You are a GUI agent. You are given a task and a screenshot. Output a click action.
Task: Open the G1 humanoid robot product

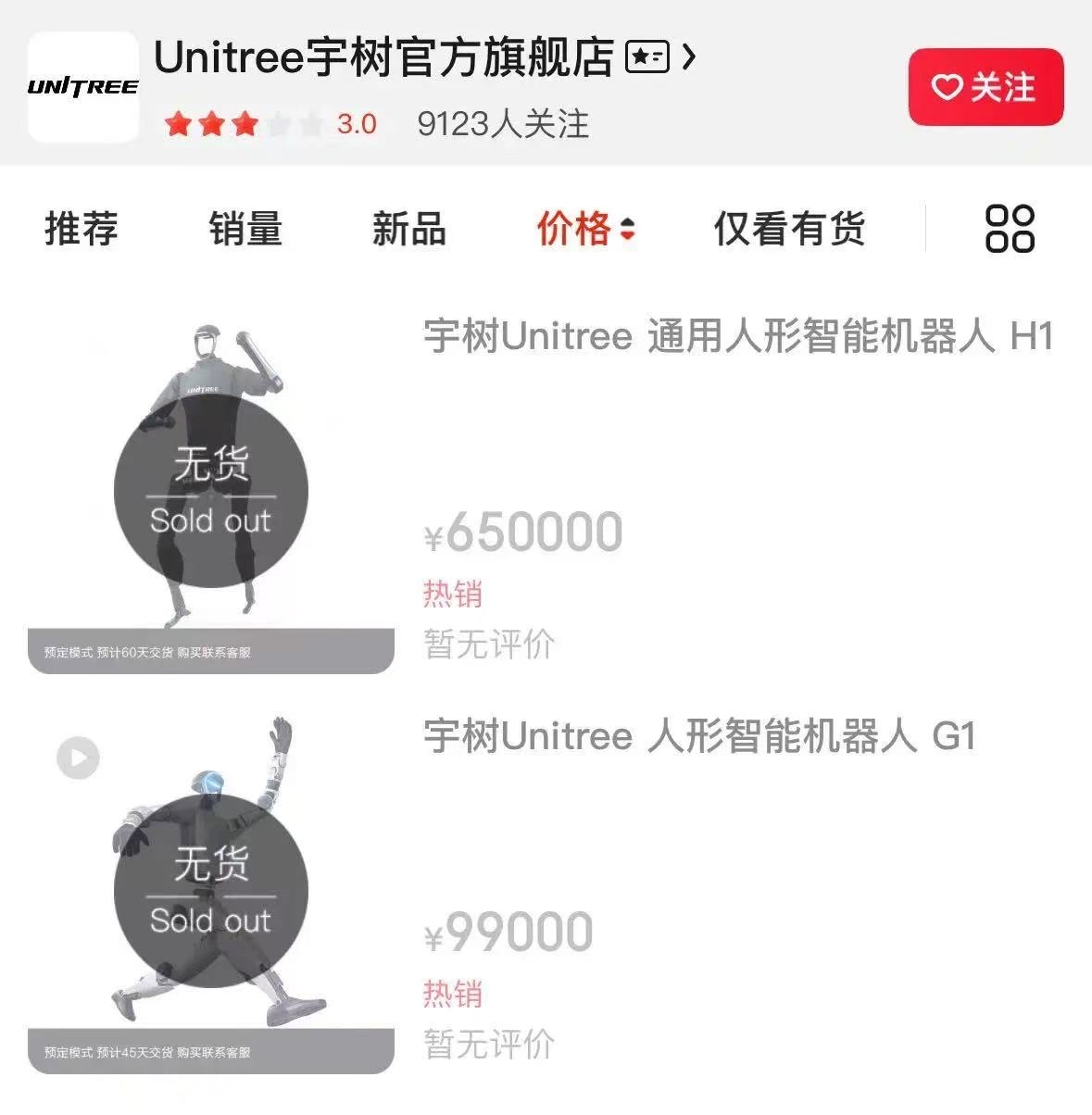tap(699, 737)
